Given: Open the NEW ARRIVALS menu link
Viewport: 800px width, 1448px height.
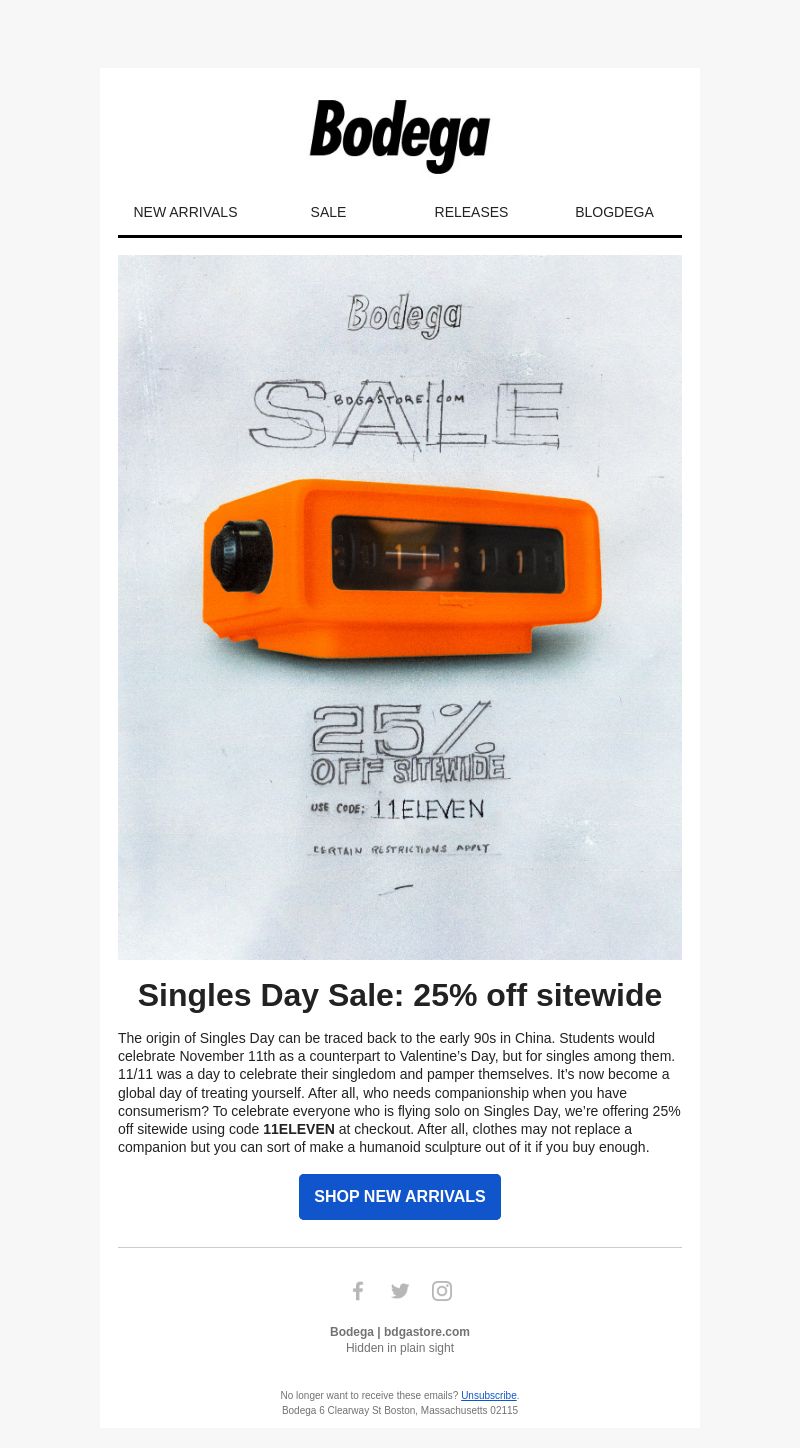Looking at the screenshot, I should pyautogui.click(x=185, y=212).
